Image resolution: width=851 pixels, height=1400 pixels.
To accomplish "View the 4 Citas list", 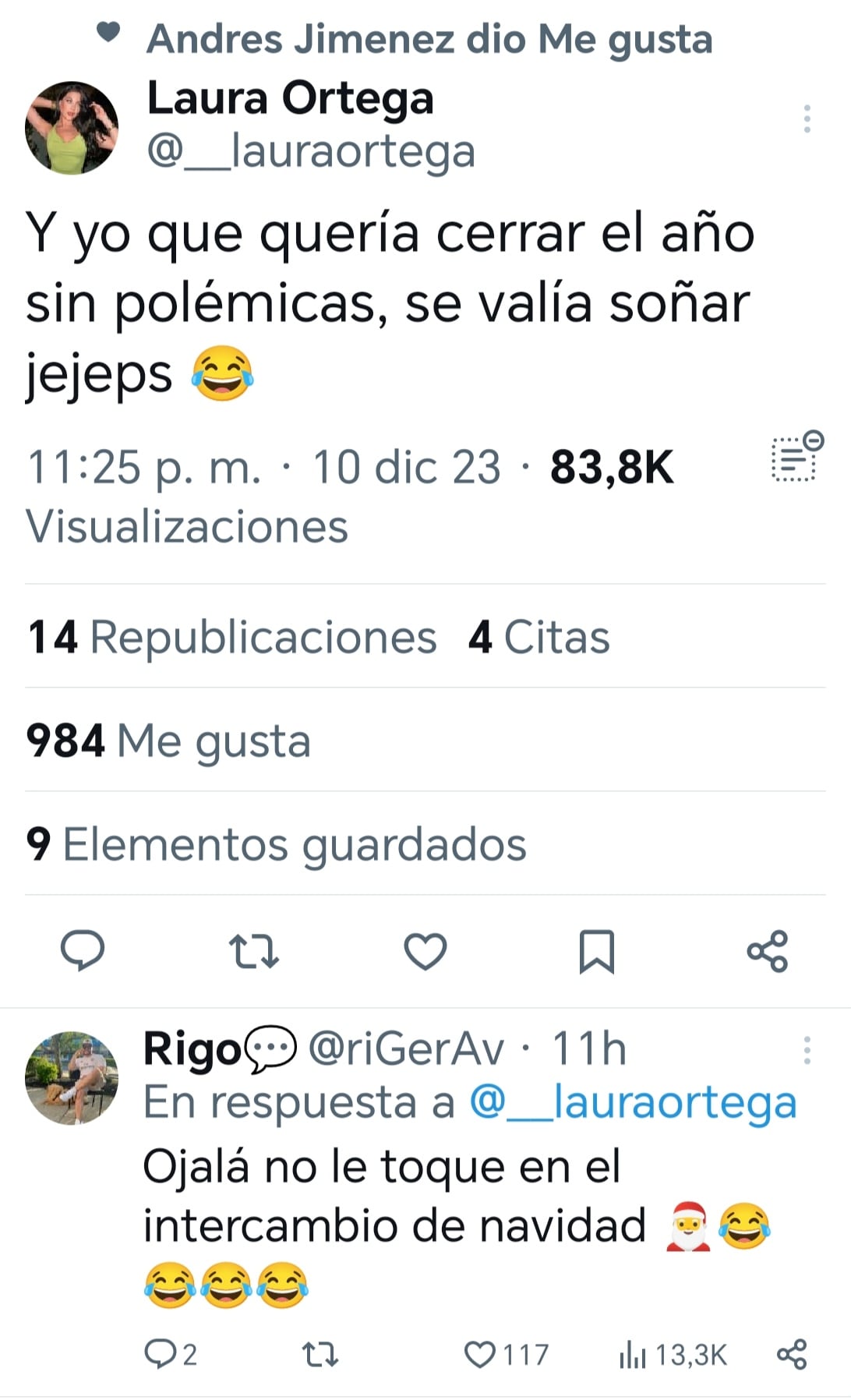I will (538, 637).
